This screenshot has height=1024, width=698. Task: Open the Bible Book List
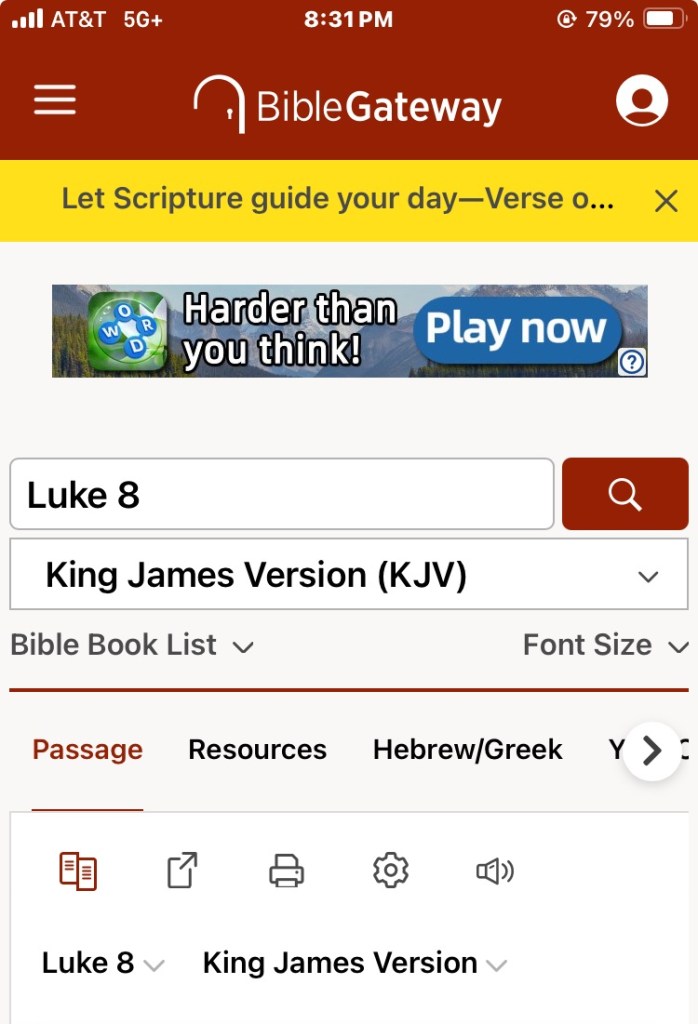[131, 645]
